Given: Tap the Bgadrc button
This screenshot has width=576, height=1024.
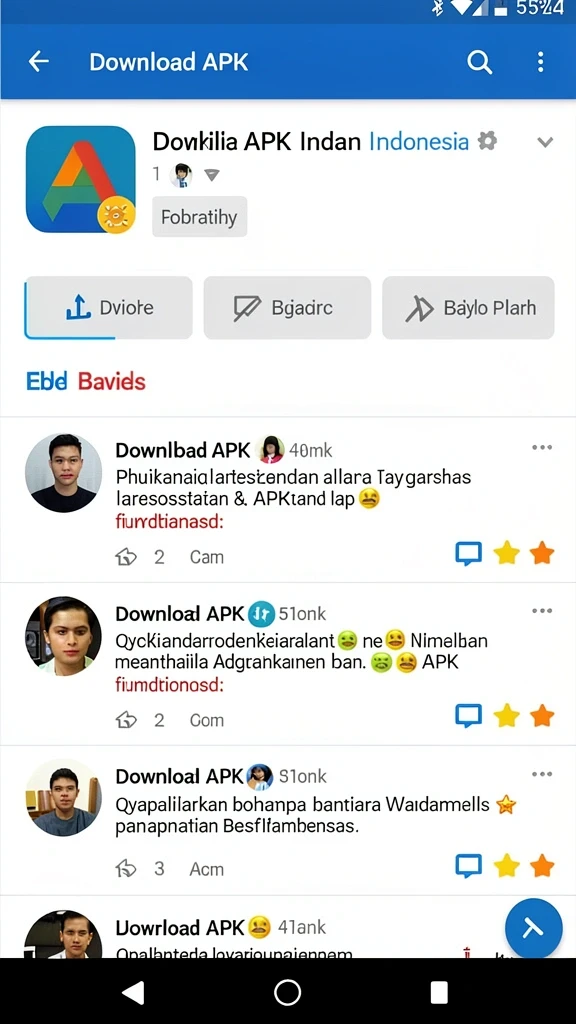Looking at the screenshot, I should click(x=287, y=308).
